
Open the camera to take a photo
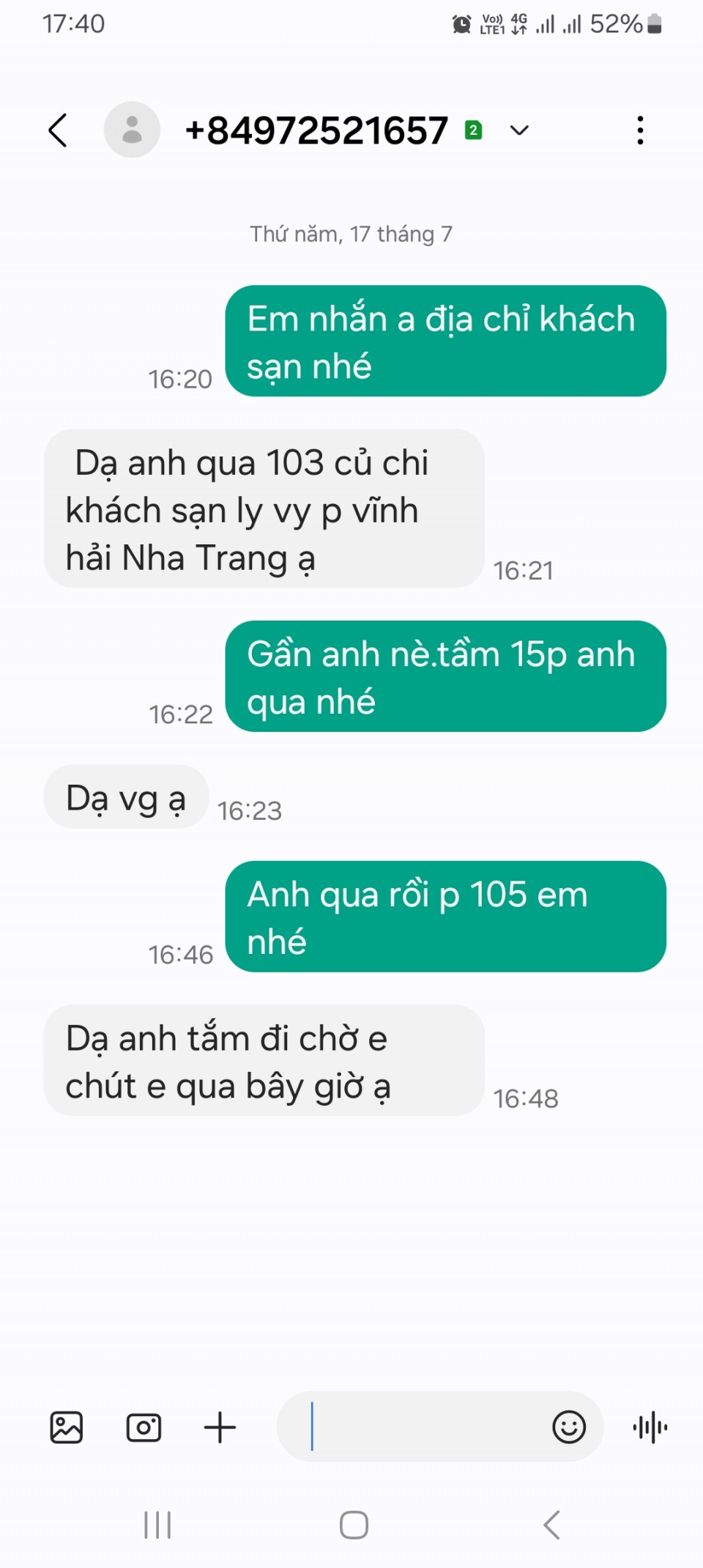[x=144, y=1427]
